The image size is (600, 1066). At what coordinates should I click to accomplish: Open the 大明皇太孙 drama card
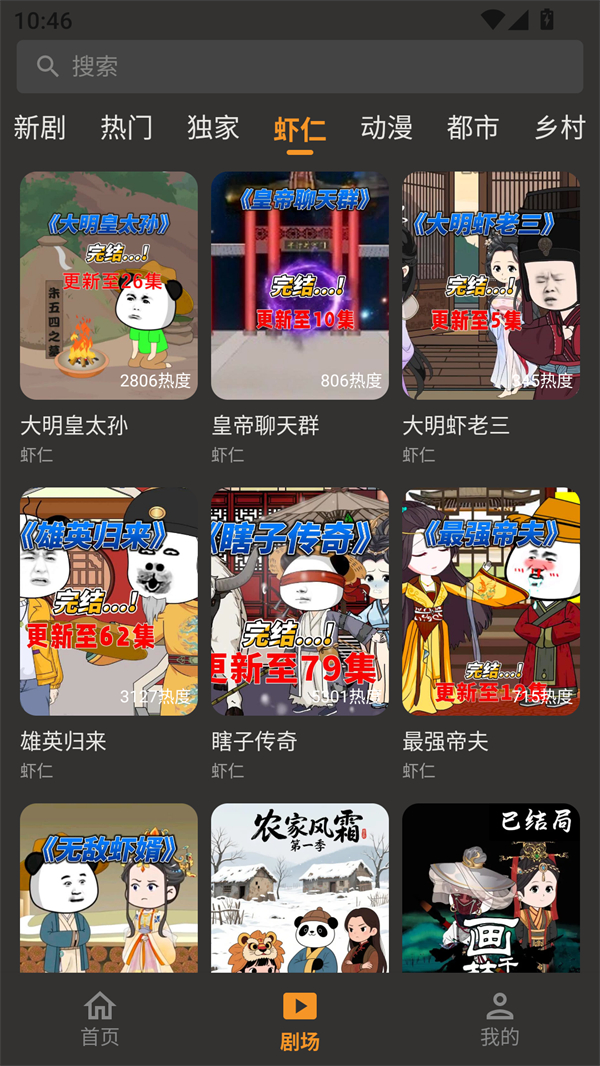pos(109,286)
